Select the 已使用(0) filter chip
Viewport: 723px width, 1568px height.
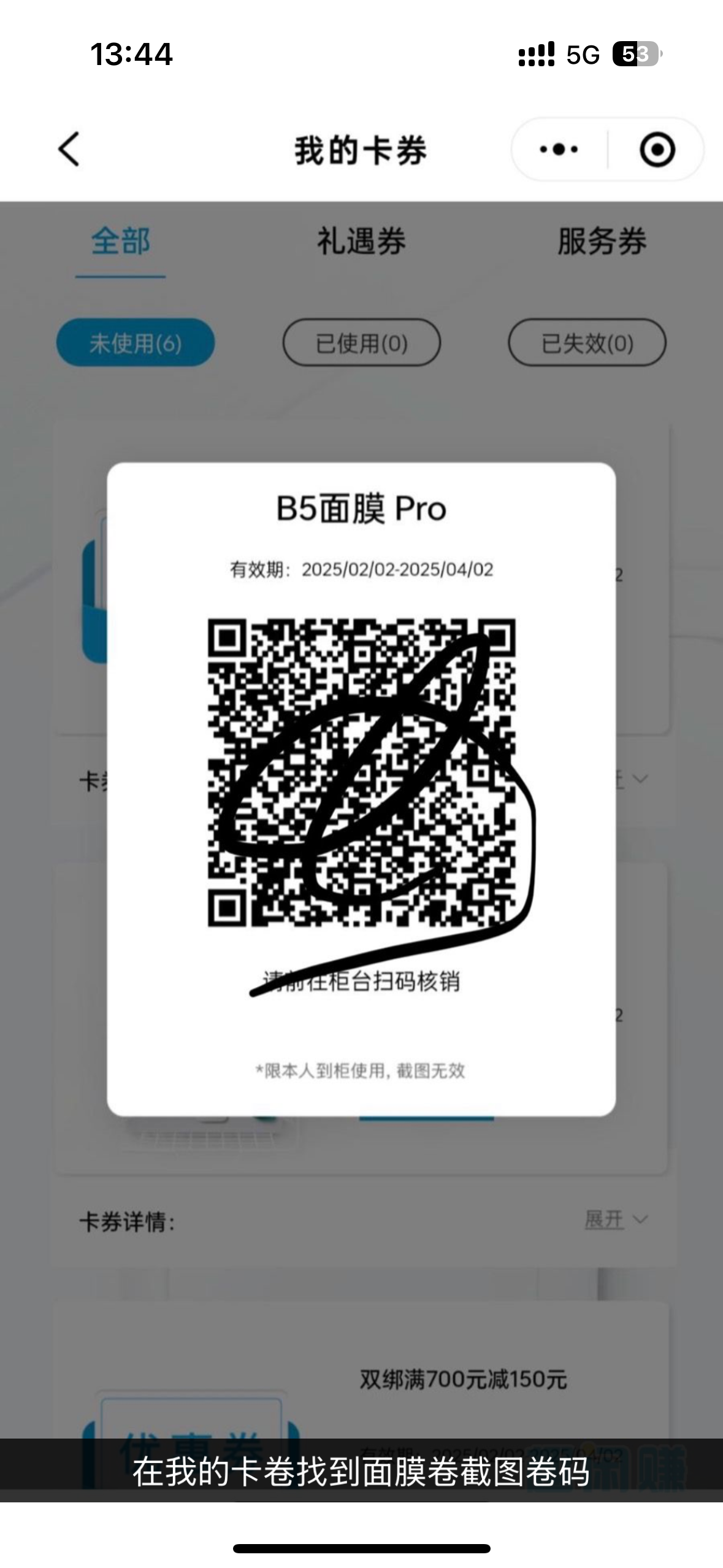pos(361,343)
